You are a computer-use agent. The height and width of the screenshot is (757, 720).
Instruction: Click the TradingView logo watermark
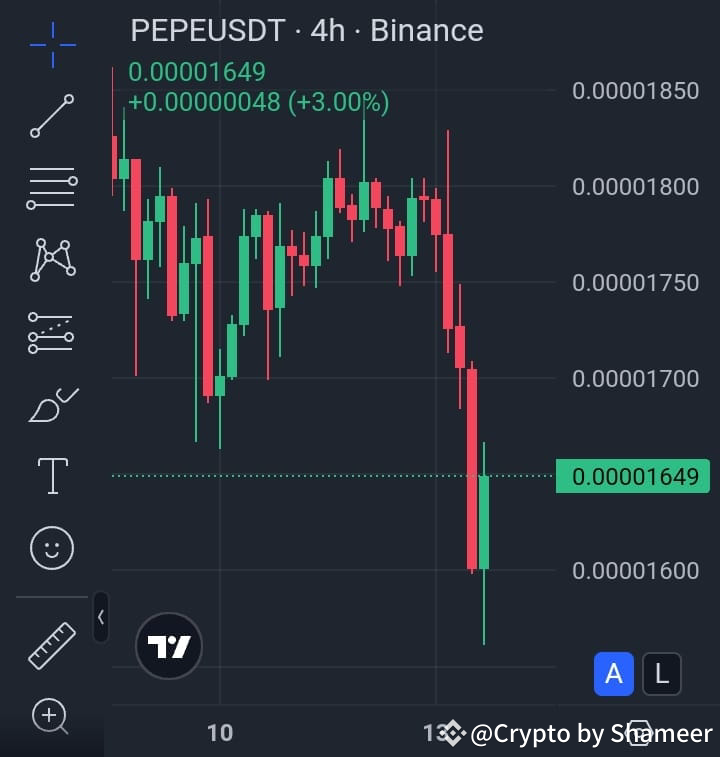tap(168, 646)
